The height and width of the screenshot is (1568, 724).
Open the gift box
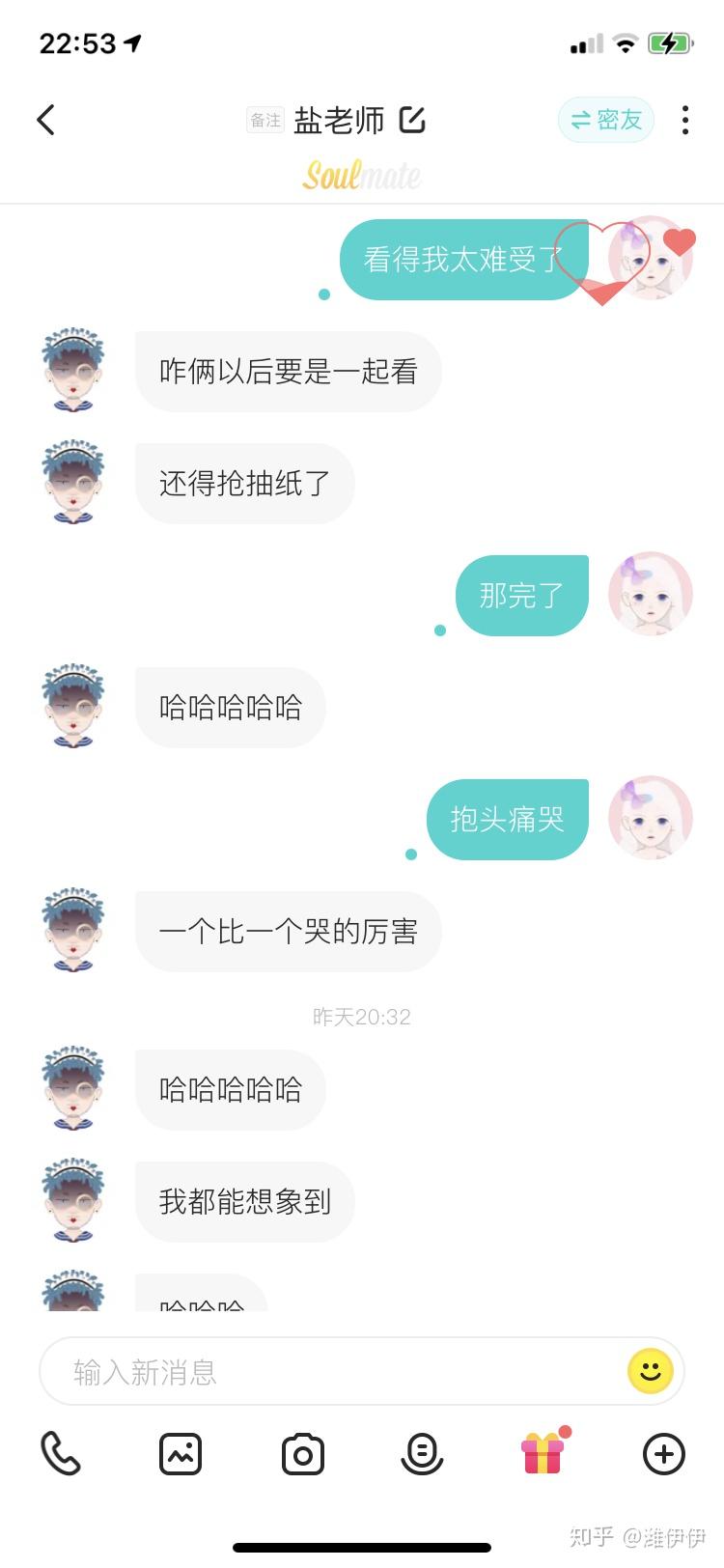point(543,1453)
